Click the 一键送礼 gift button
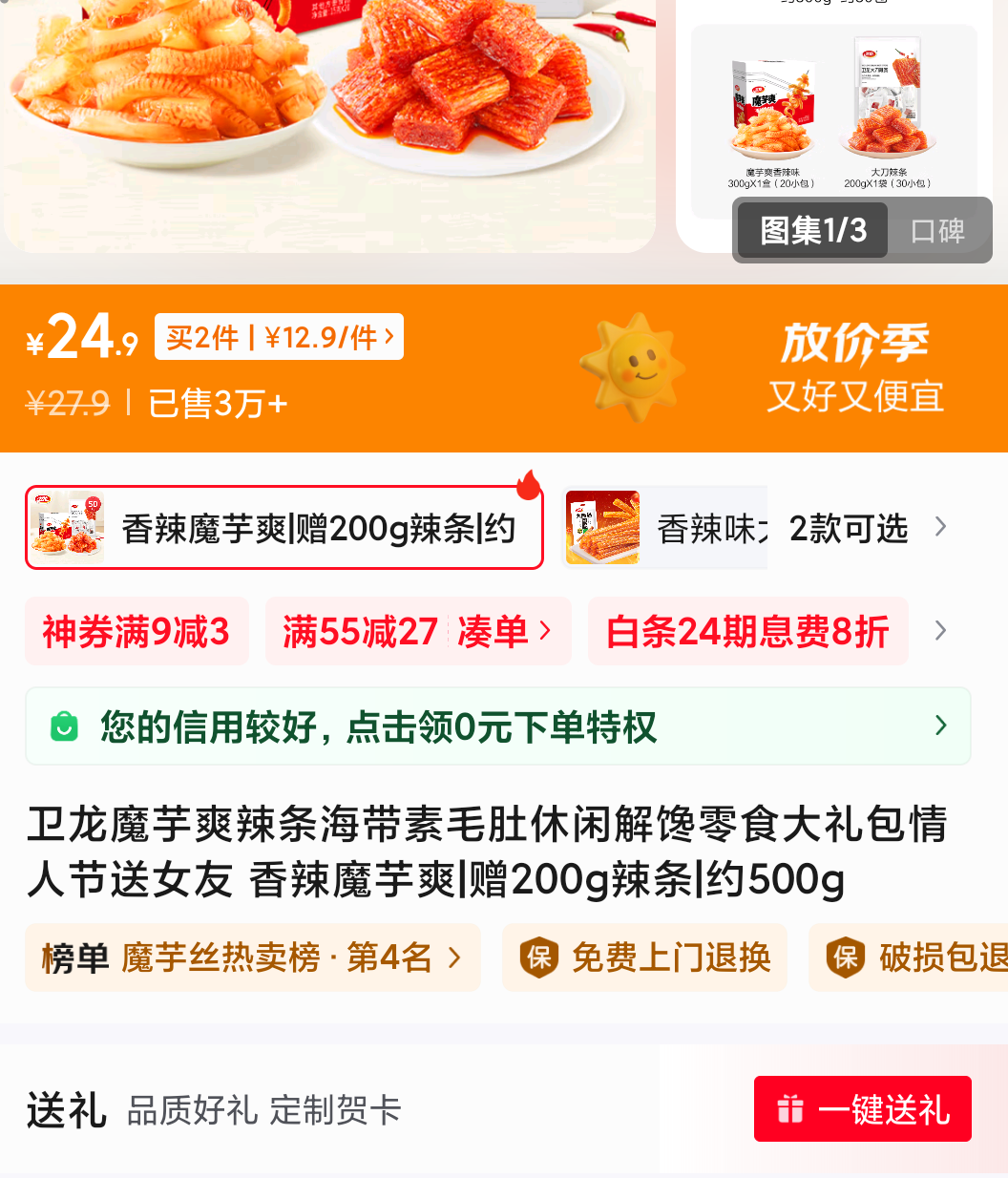The image size is (1008, 1178). coord(862,1108)
